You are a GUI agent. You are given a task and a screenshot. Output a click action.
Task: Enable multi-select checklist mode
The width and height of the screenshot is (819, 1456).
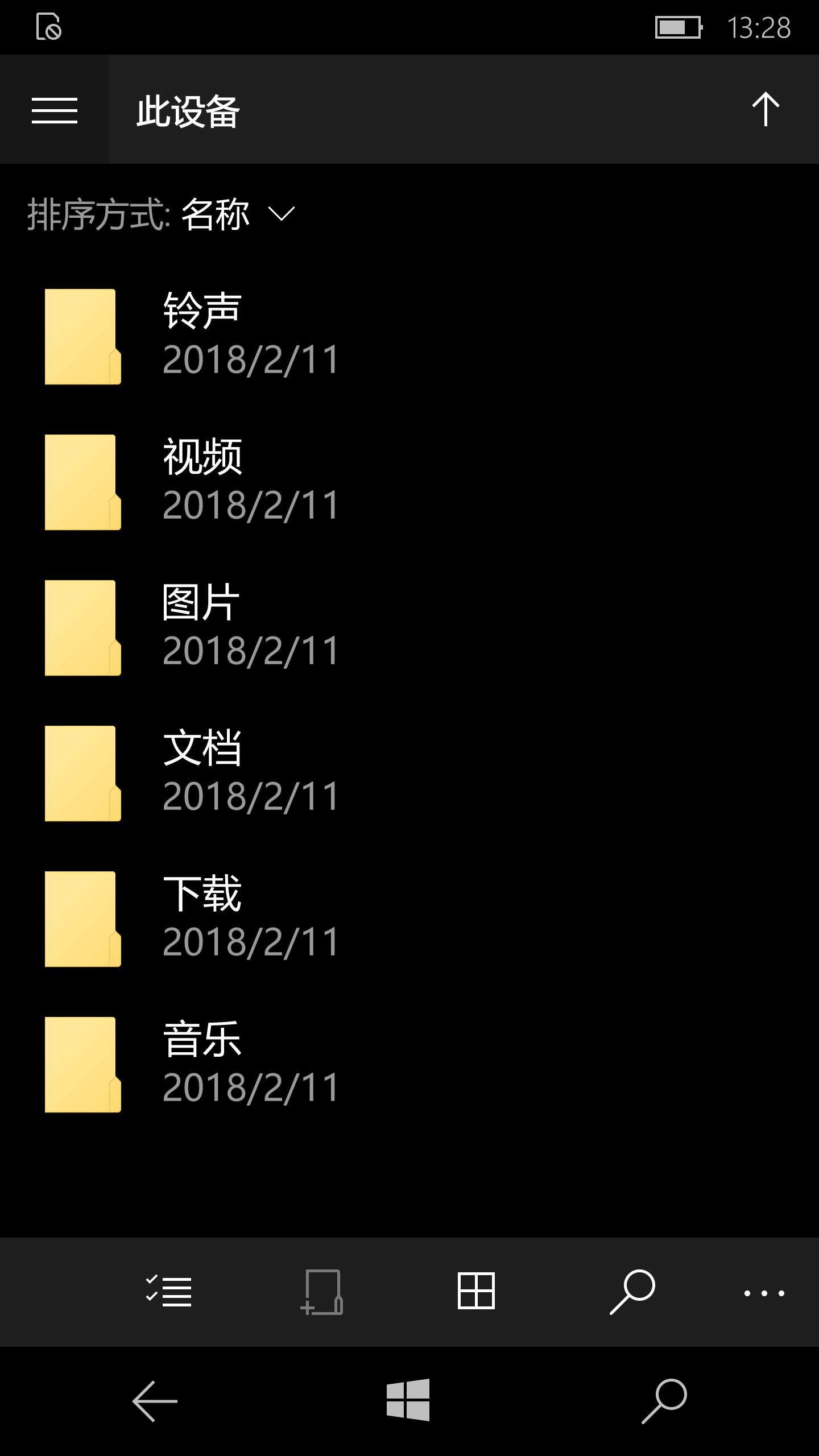pos(168,1292)
